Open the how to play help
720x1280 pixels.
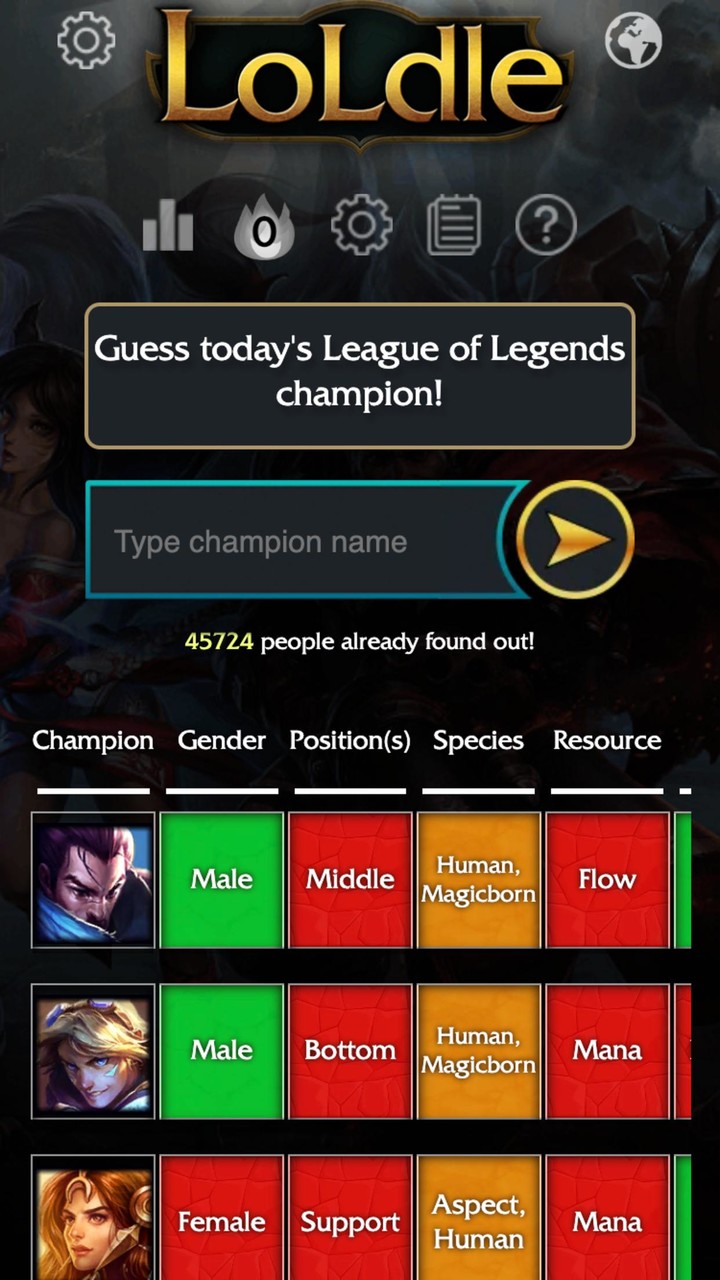[545, 225]
